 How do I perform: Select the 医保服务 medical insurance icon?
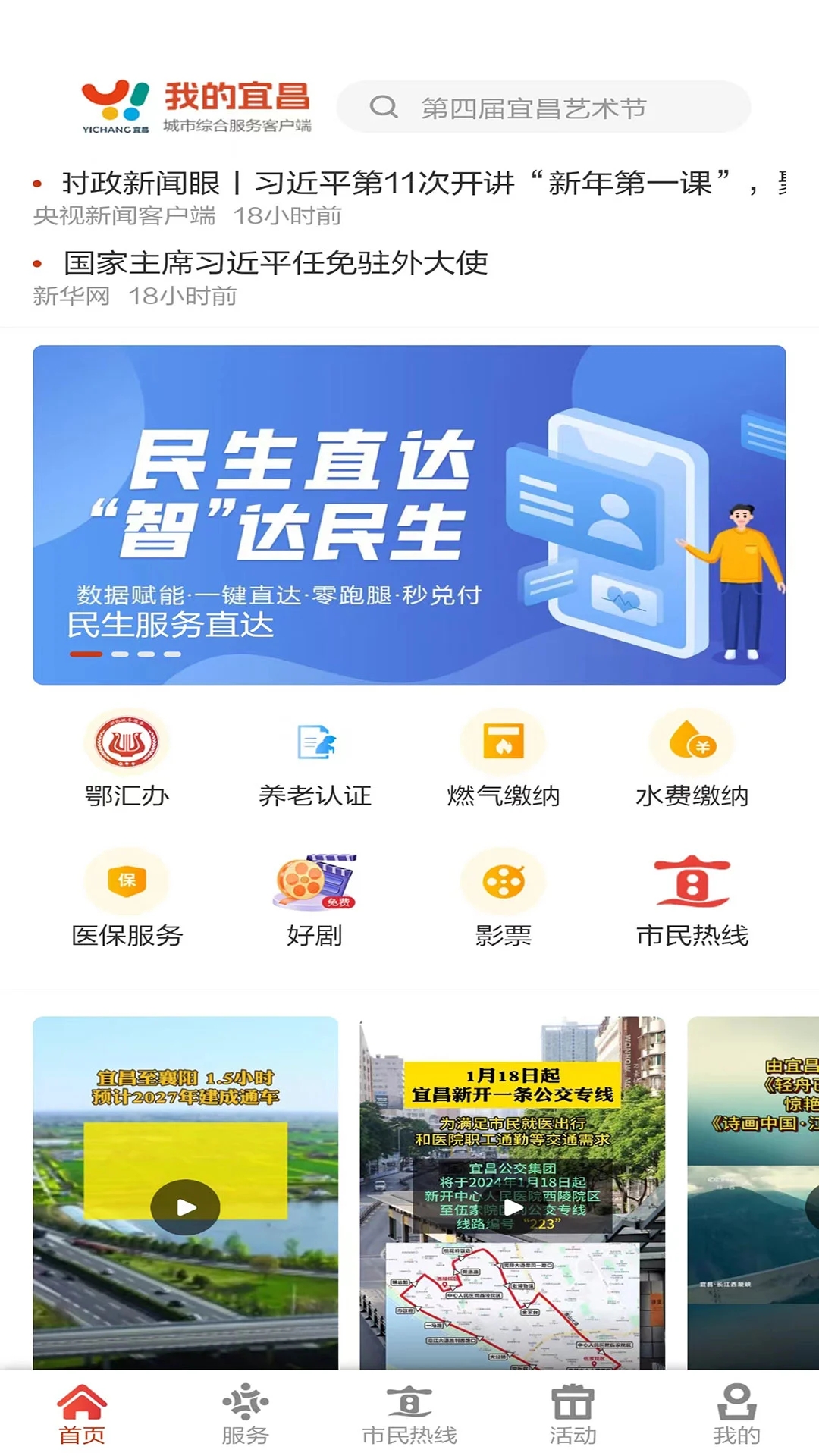click(127, 899)
